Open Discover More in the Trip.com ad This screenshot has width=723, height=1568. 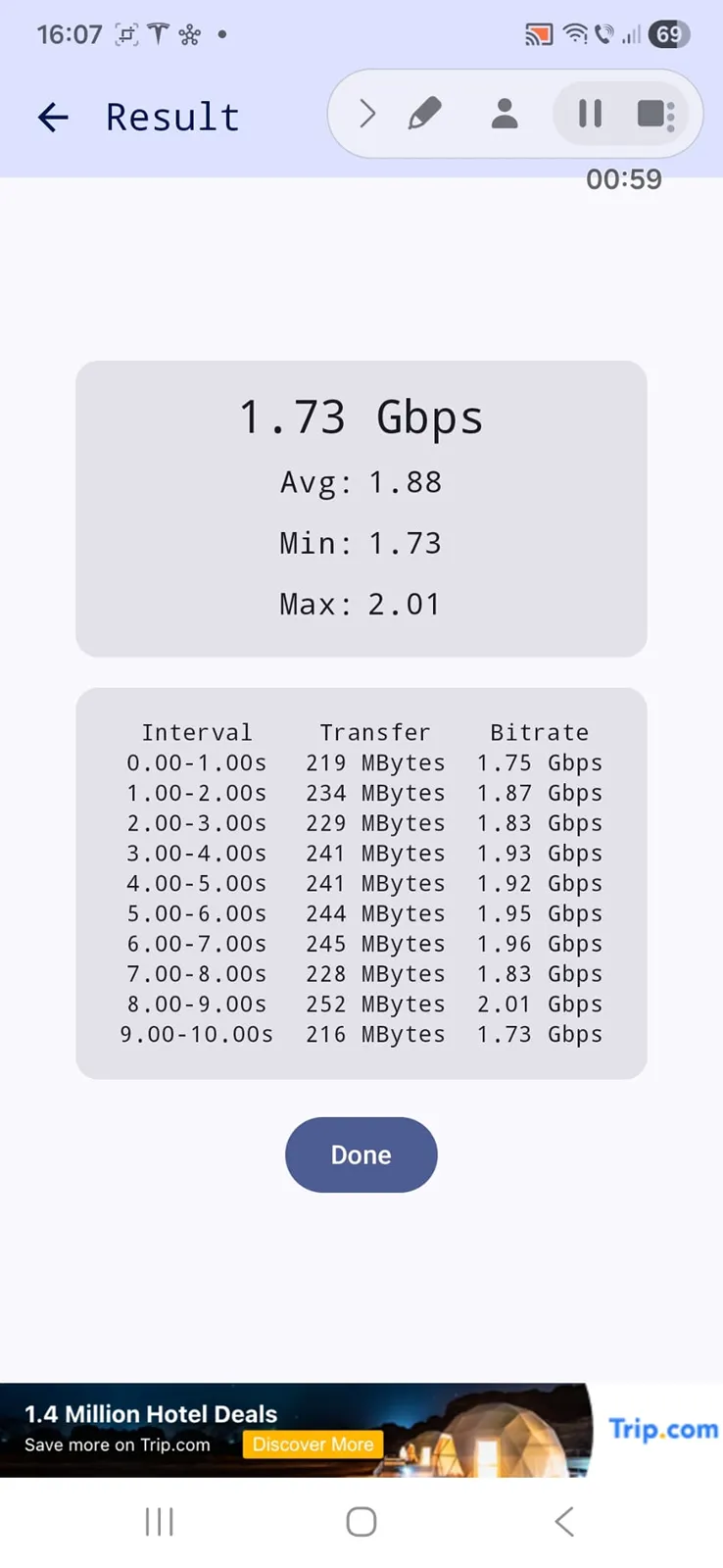point(313,1445)
